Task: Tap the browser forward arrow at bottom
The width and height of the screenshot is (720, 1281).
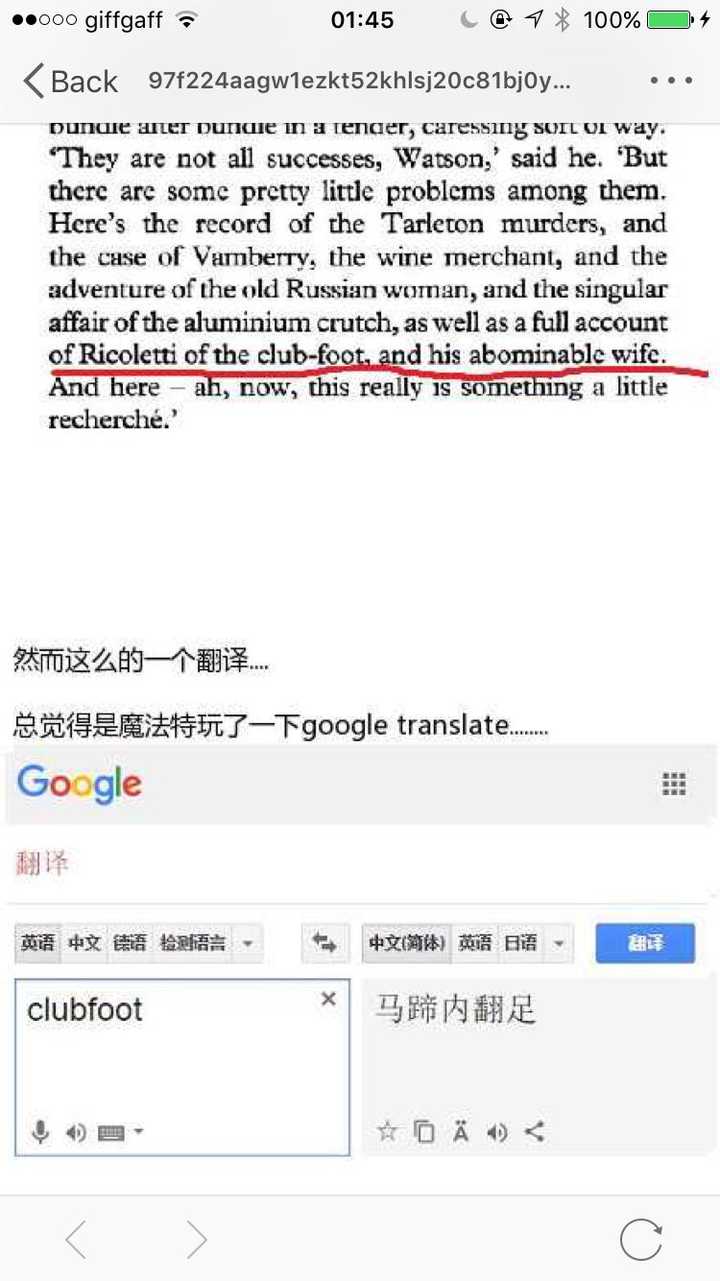Action: pyautogui.click(x=196, y=1241)
